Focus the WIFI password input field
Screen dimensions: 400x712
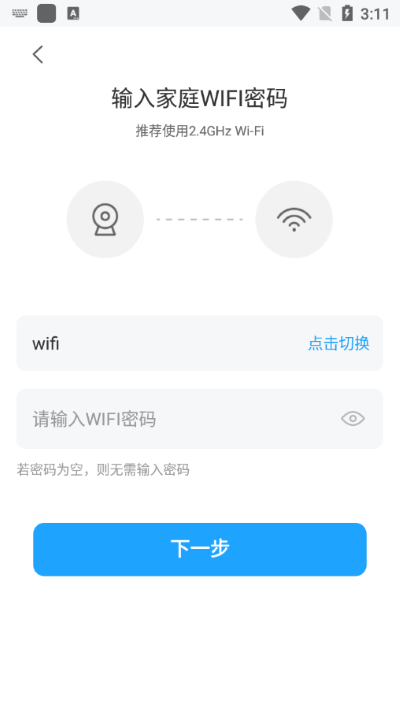(200, 419)
